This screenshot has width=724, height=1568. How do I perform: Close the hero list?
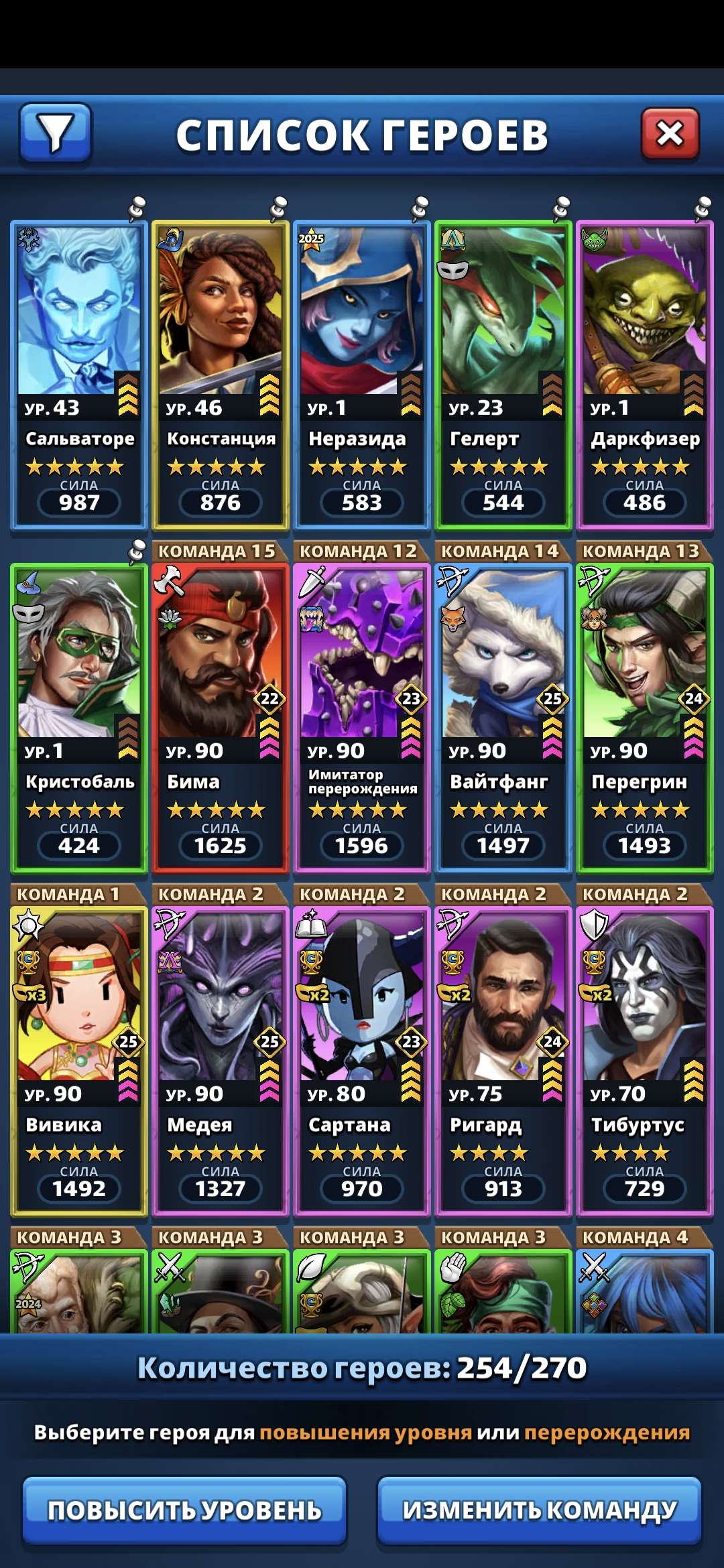(x=670, y=133)
